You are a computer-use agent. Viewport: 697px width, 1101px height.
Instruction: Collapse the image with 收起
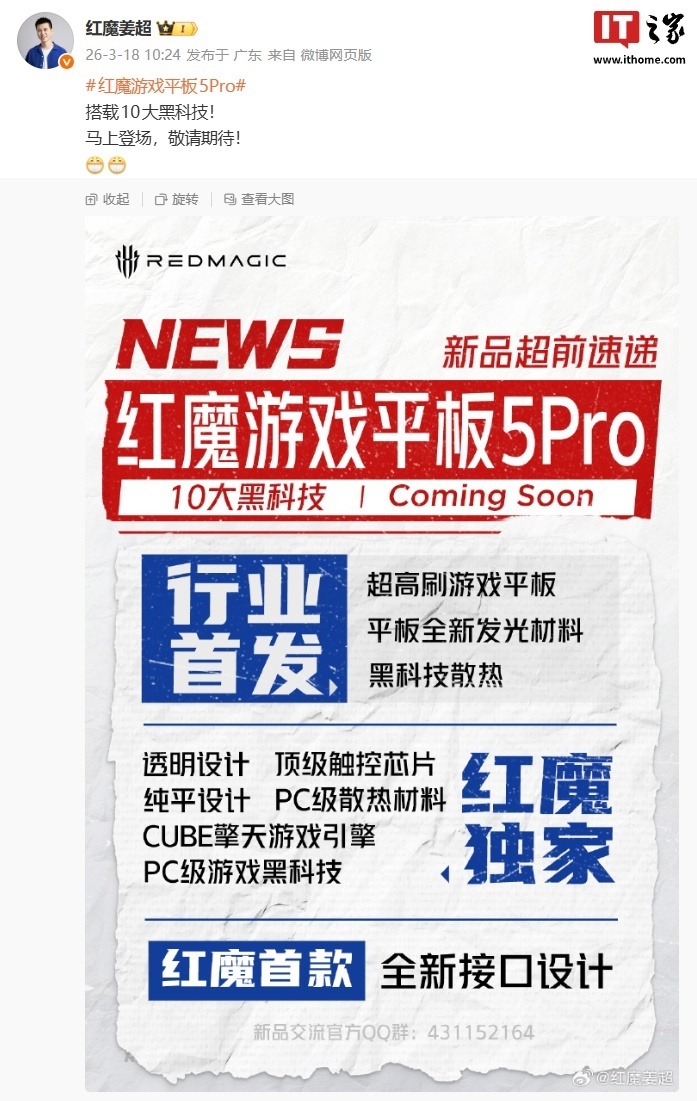(108, 199)
